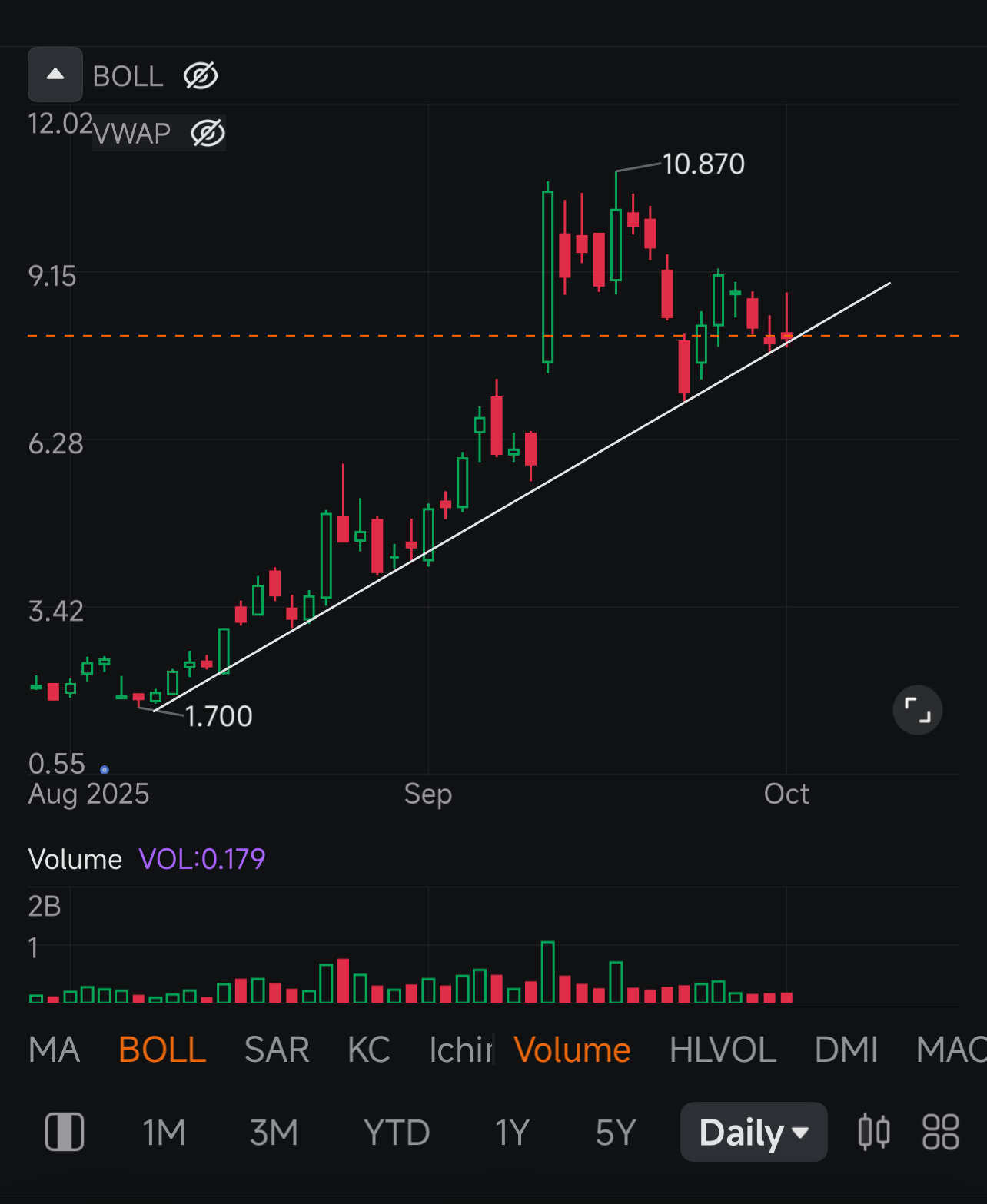This screenshot has height=1204, width=987.
Task: Open the Daily interval dropdown
Action: coord(753,1133)
